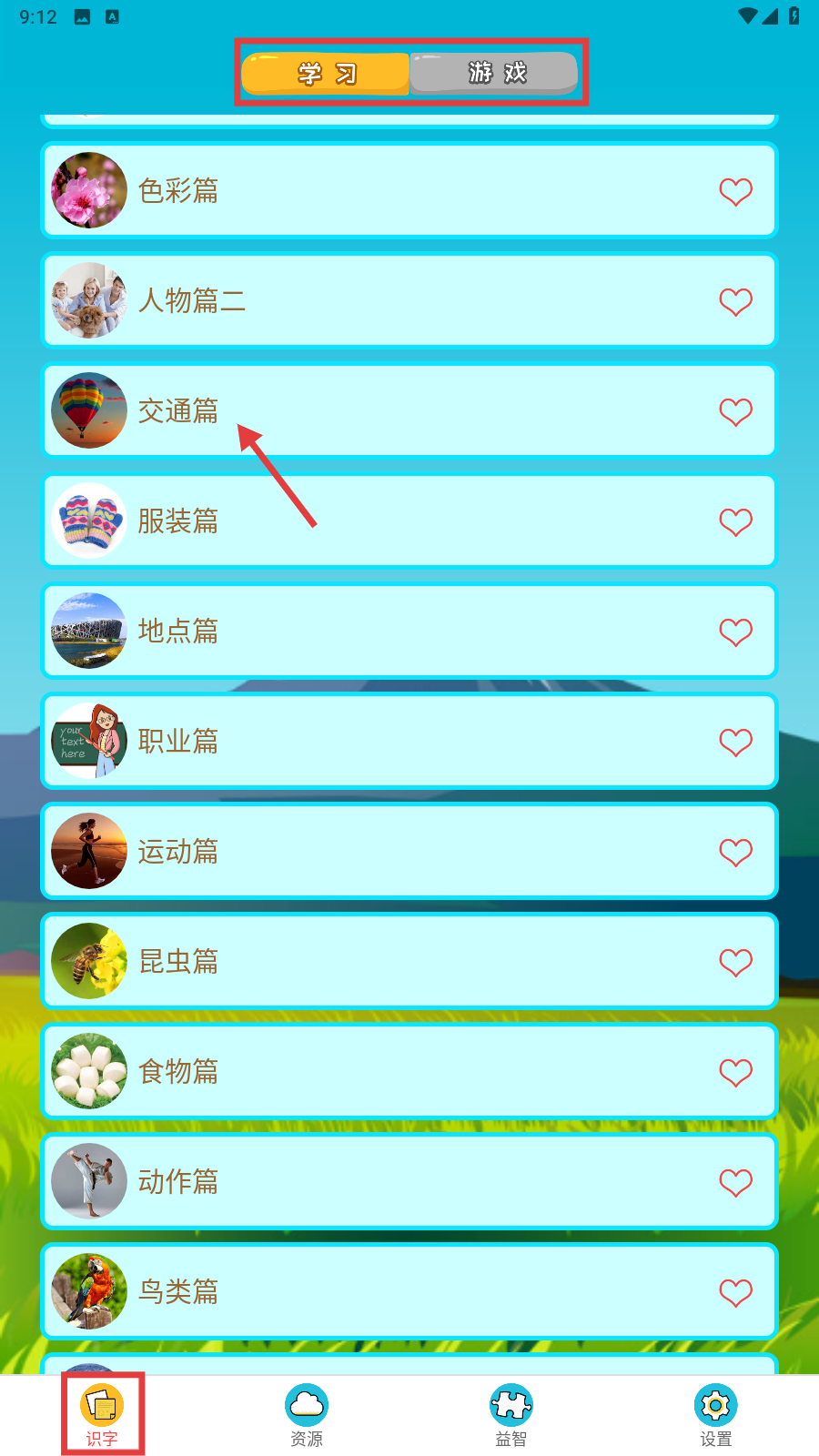Tap the heart next to 职业篇
The image size is (819, 1456).
[x=735, y=742]
